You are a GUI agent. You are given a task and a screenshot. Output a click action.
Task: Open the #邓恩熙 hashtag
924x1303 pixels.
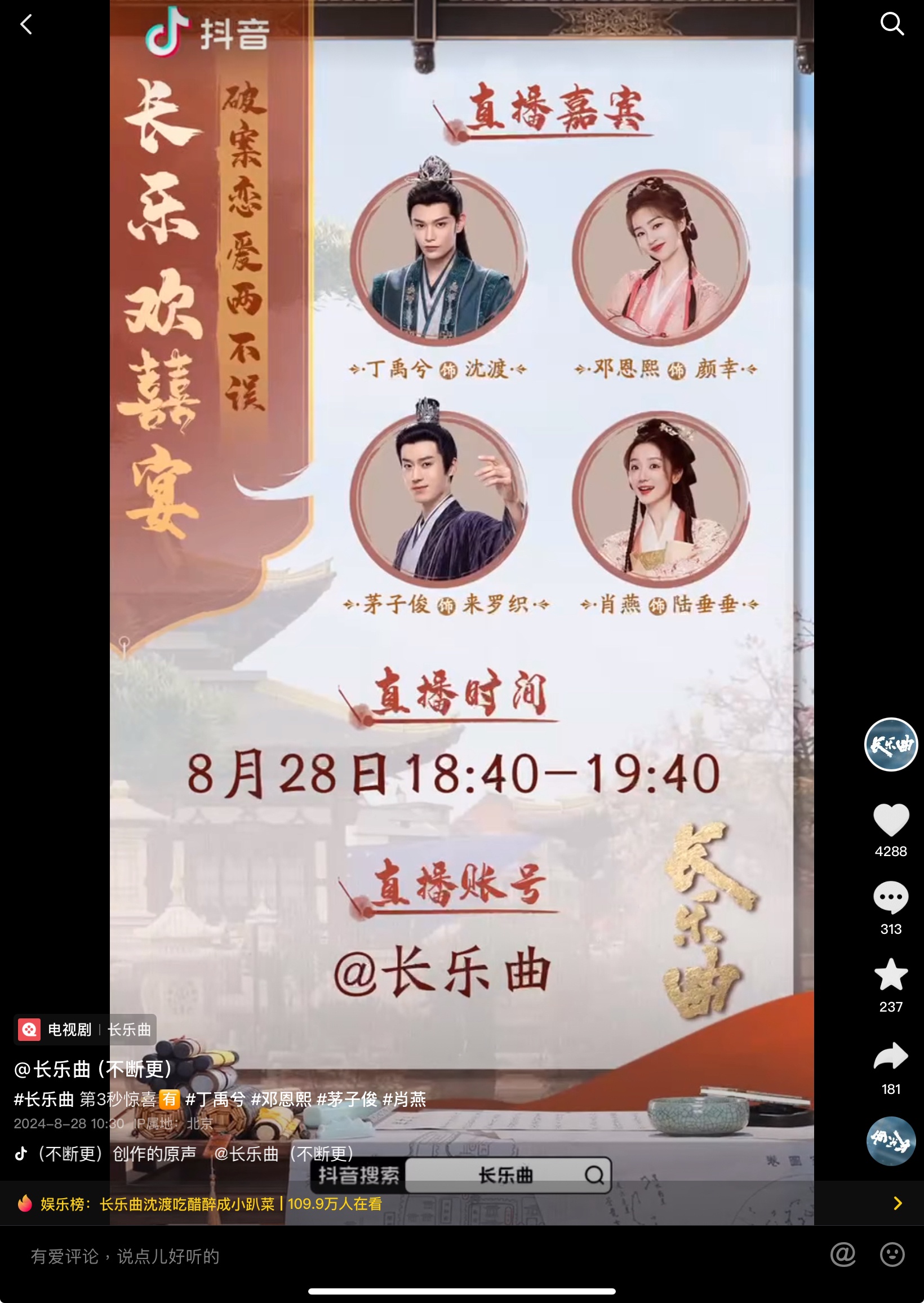click(x=281, y=1100)
